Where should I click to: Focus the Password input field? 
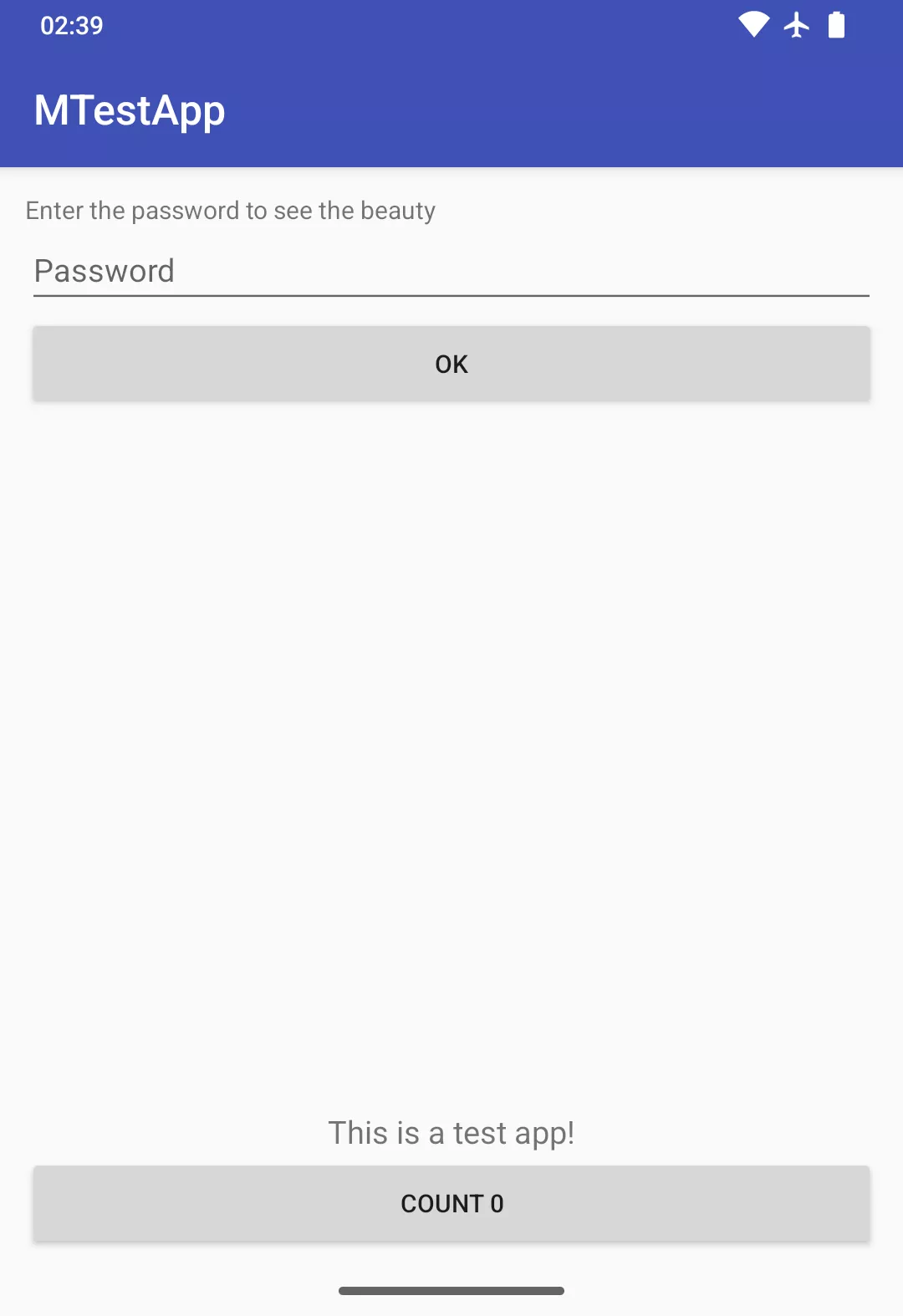(451, 272)
